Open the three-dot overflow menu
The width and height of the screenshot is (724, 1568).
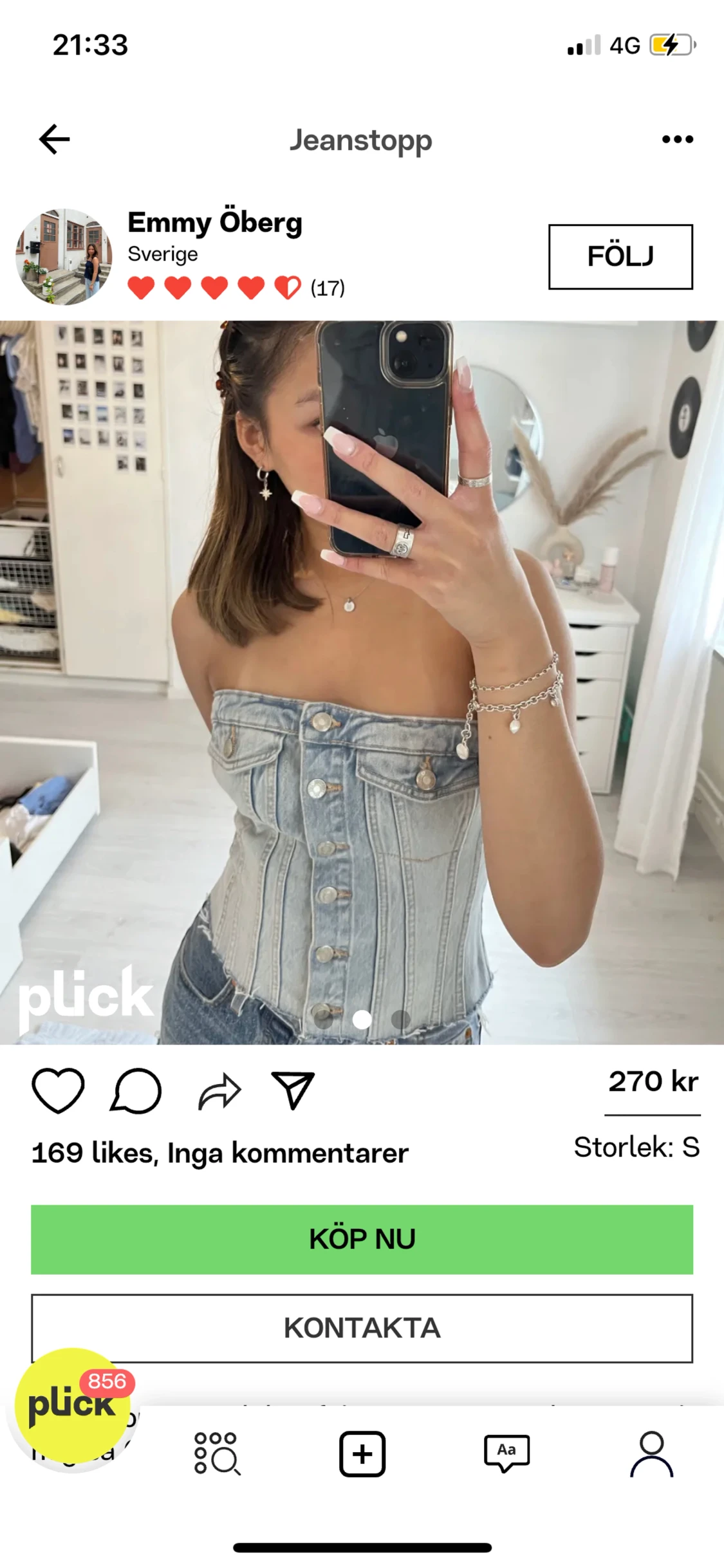(x=677, y=139)
